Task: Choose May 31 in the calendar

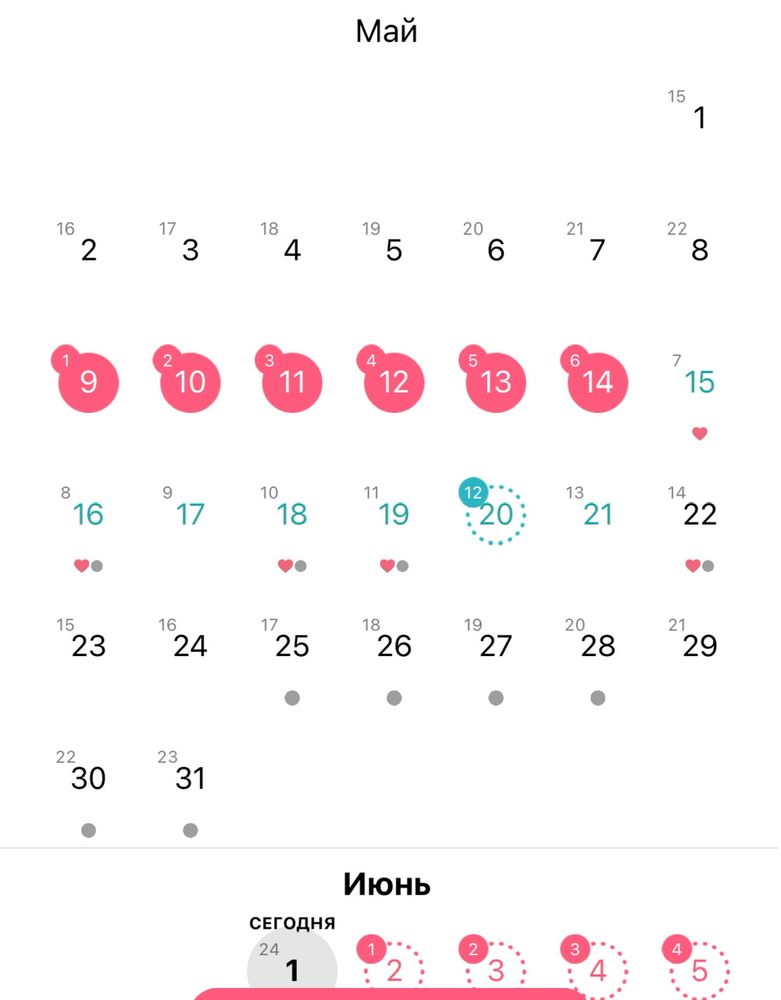Action: [190, 778]
